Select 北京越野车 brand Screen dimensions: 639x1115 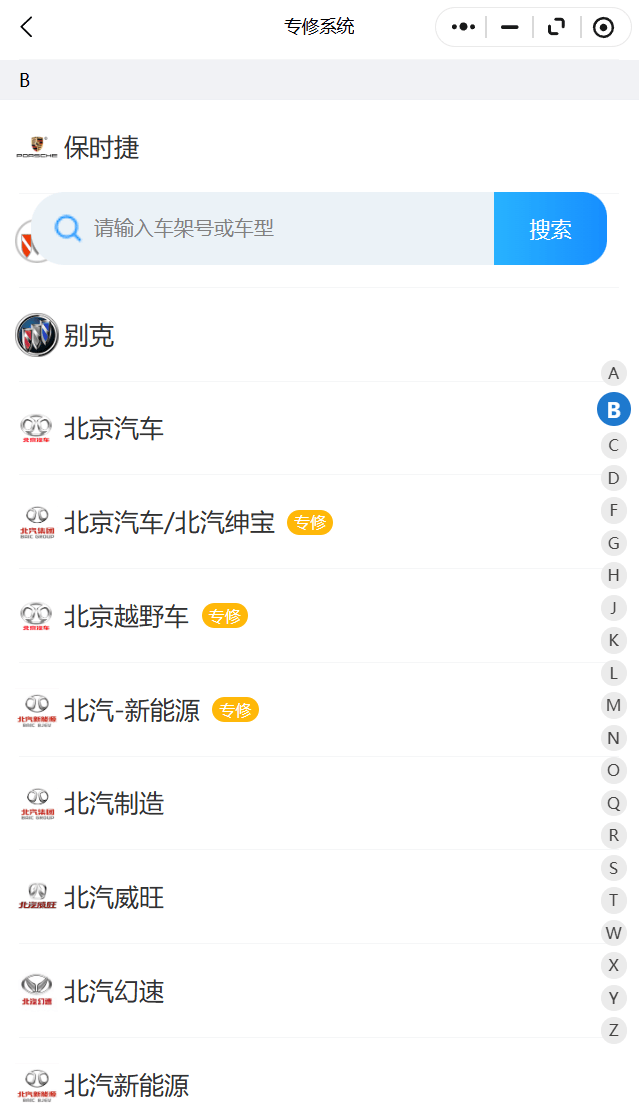click(127, 617)
